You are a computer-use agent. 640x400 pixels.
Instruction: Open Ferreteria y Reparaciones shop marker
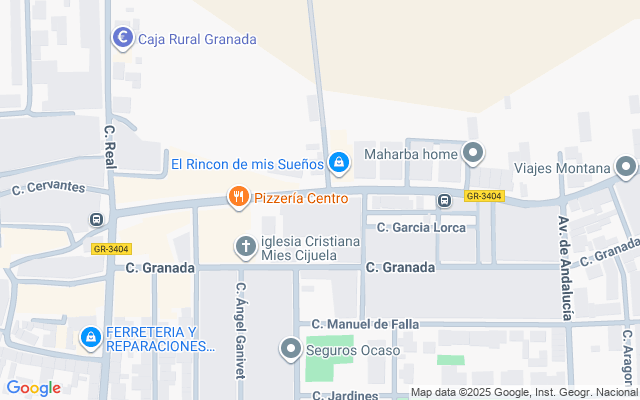click(91, 338)
